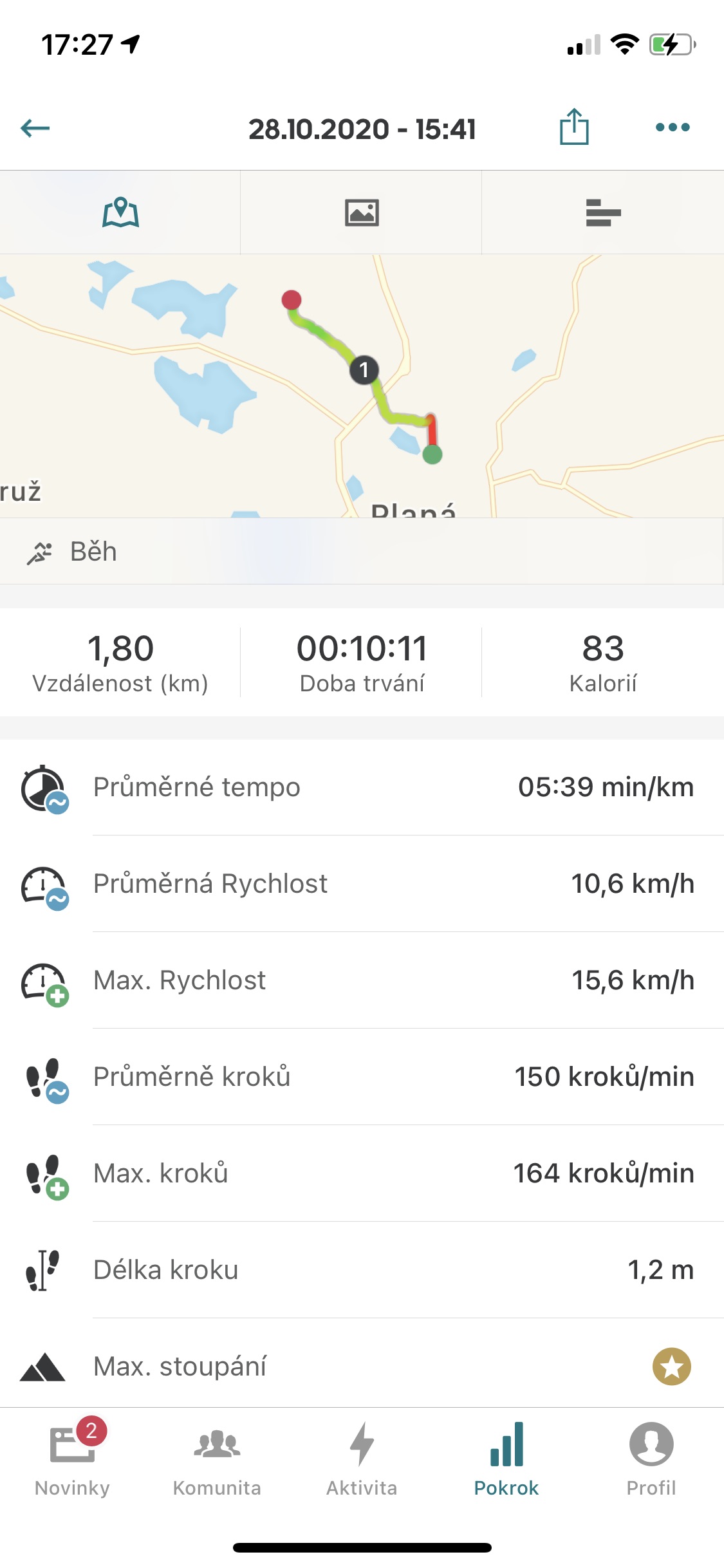Tap the Běh activity type row
Screen dimensions: 724x1568
(x=362, y=552)
